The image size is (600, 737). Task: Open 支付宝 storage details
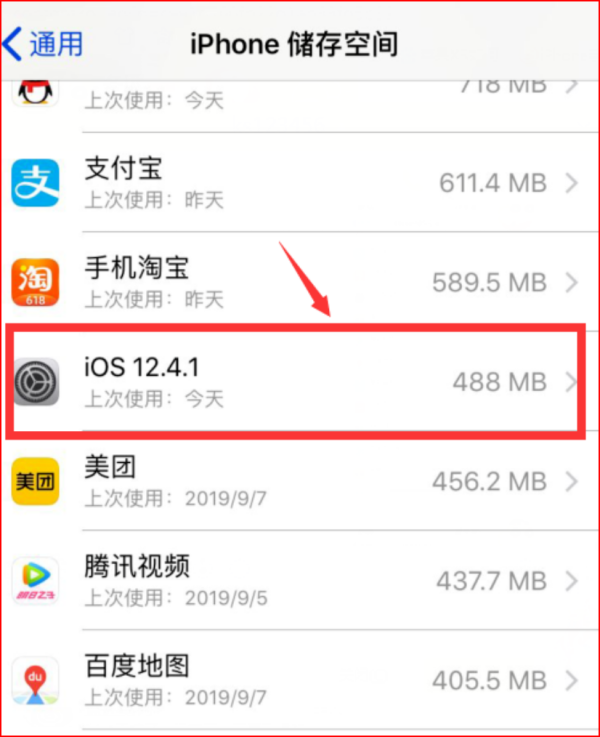(x=300, y=183)
